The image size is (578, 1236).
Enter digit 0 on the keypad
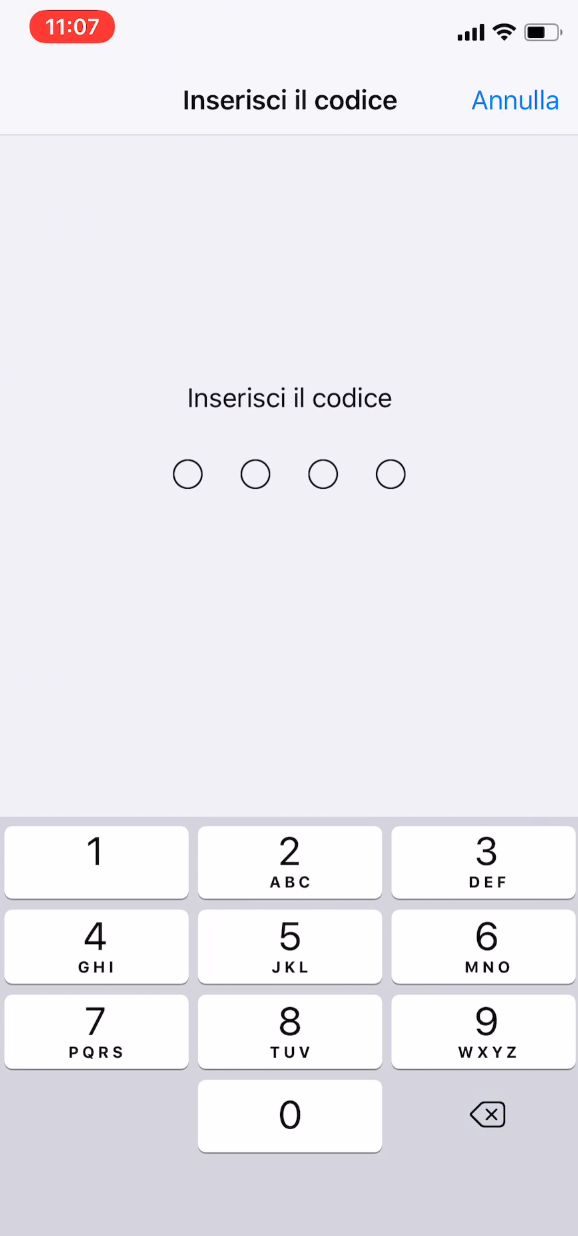pos(290,1116)
